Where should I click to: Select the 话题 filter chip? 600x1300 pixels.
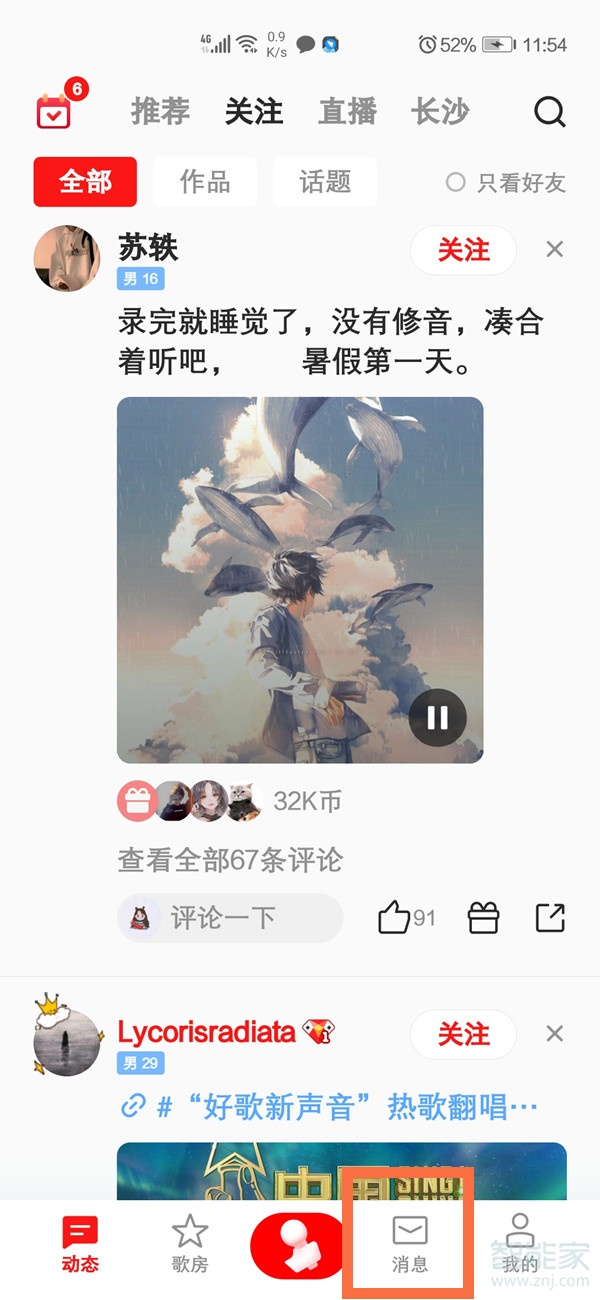coord(325,182)
